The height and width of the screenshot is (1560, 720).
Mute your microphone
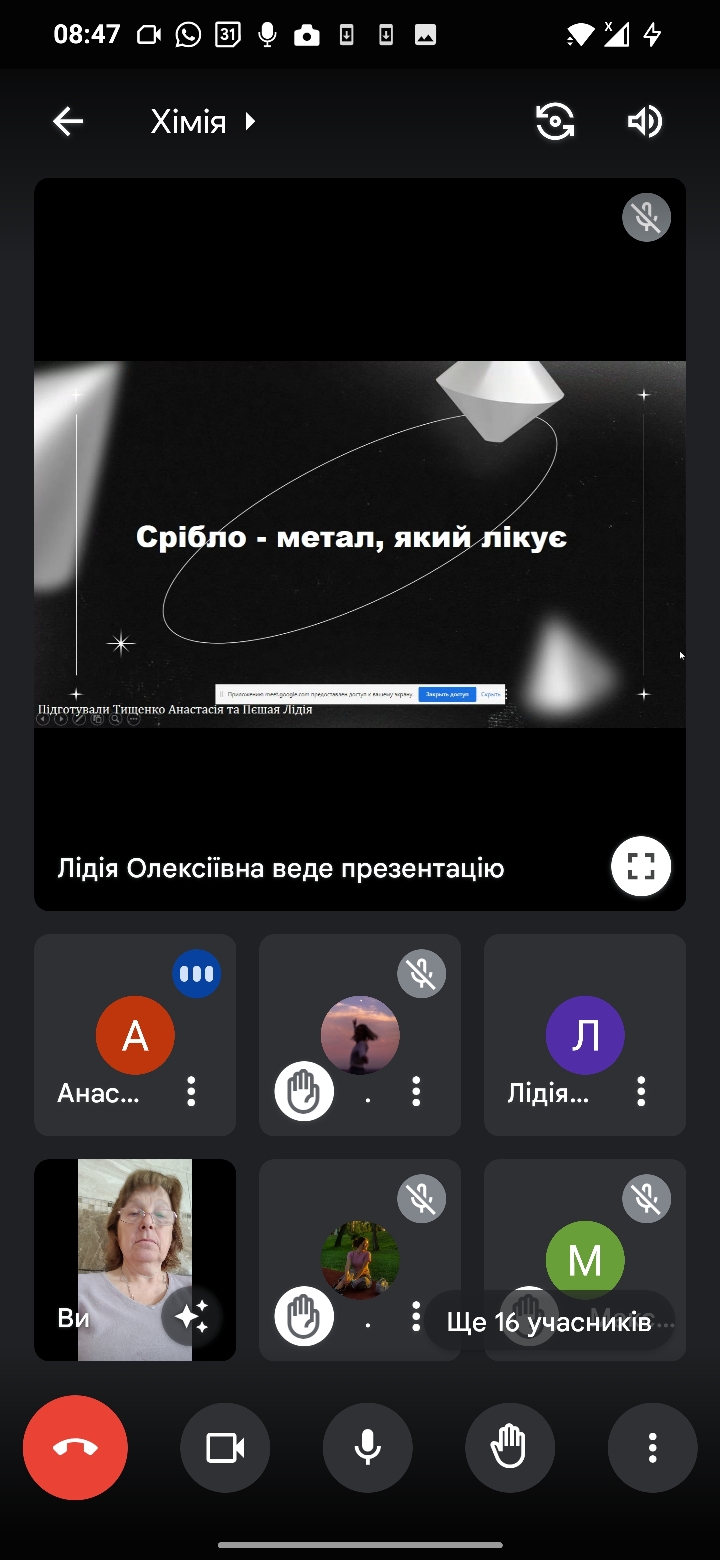[x=367, y=1448]
